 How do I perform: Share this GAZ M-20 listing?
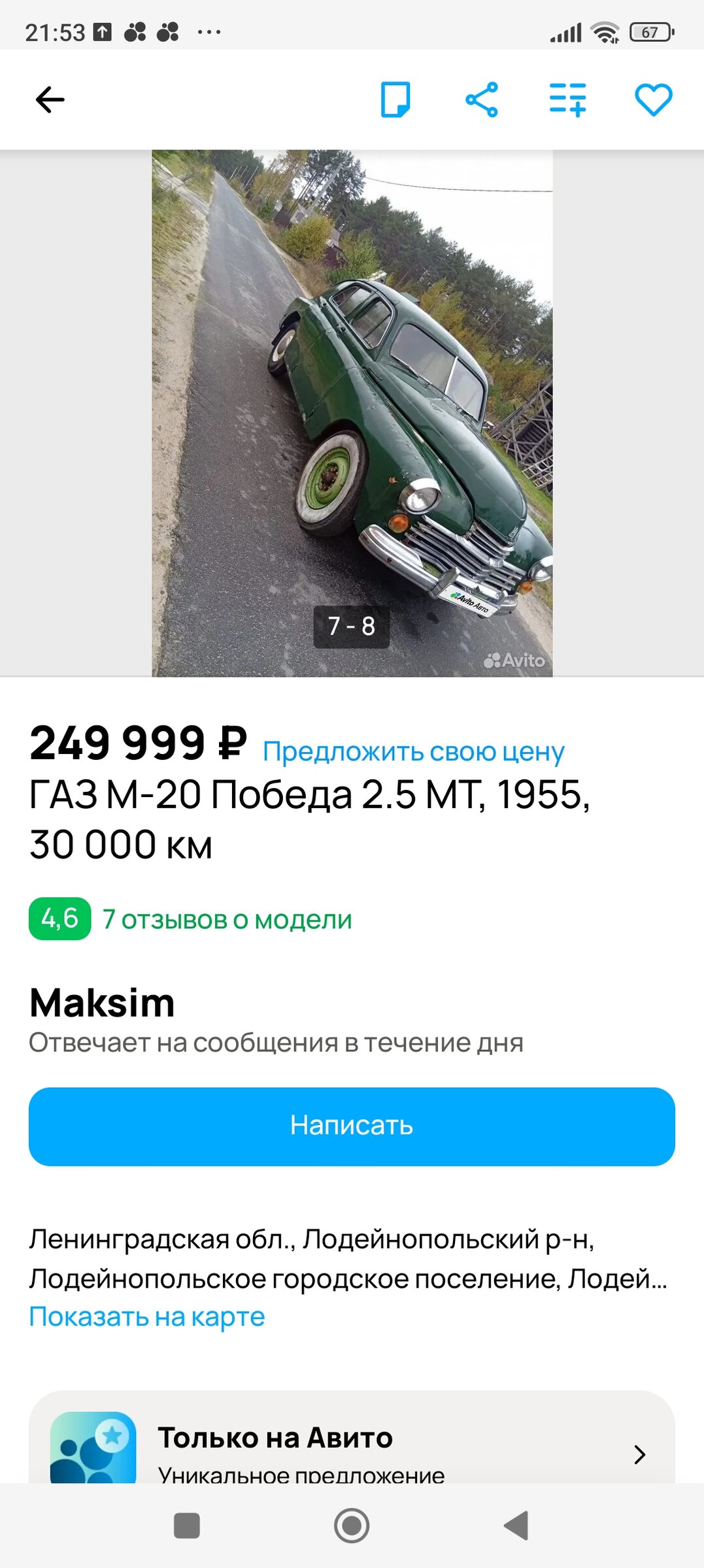click(482, 100)
